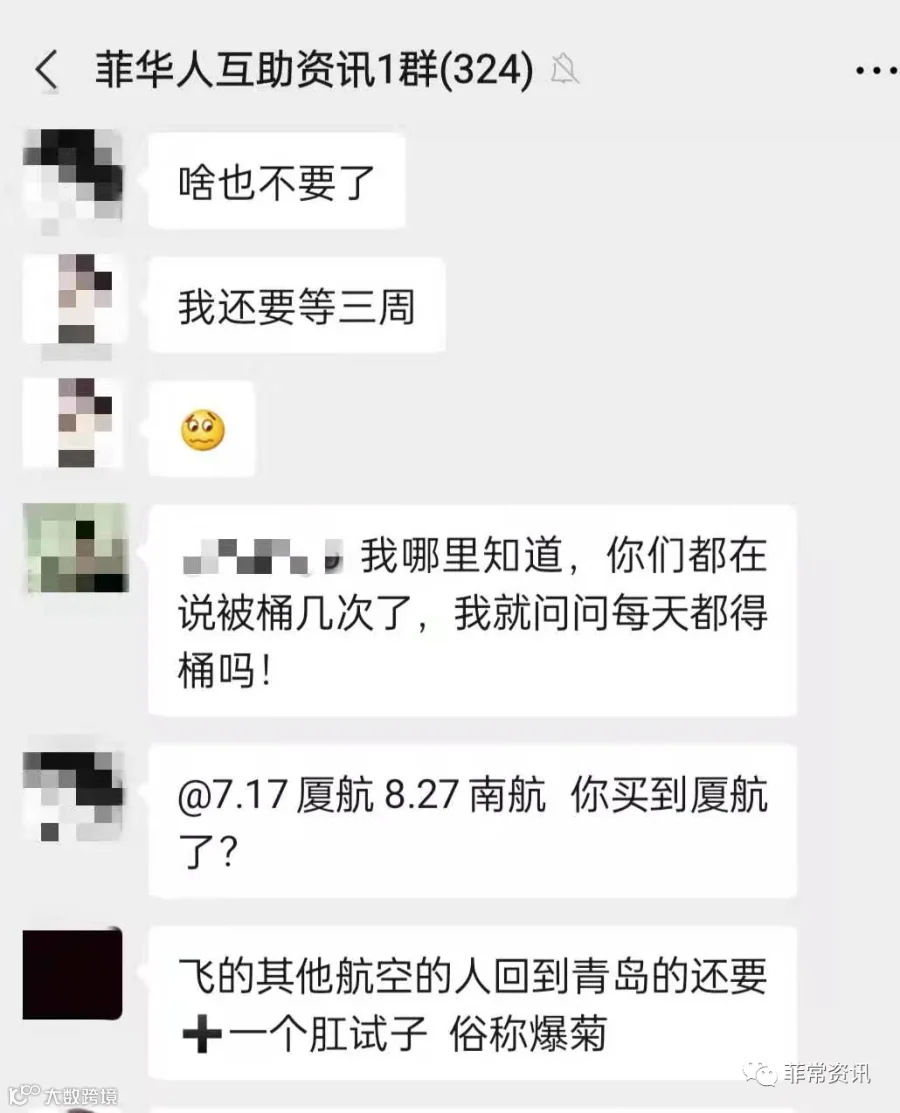Go back from the 菲华人互助资讯1群 chat

tap(47, 70)
